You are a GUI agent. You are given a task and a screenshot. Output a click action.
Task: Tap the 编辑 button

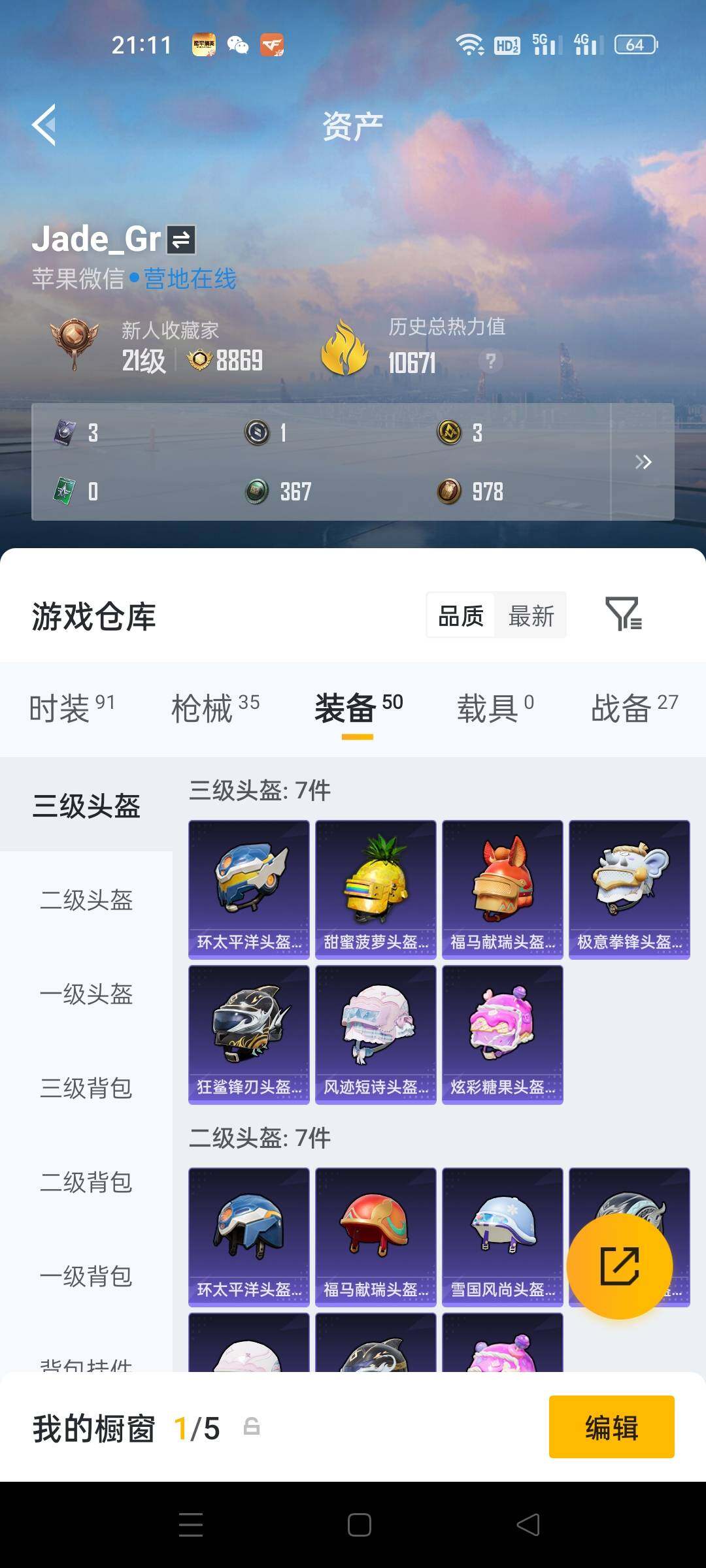point(611,1426)
